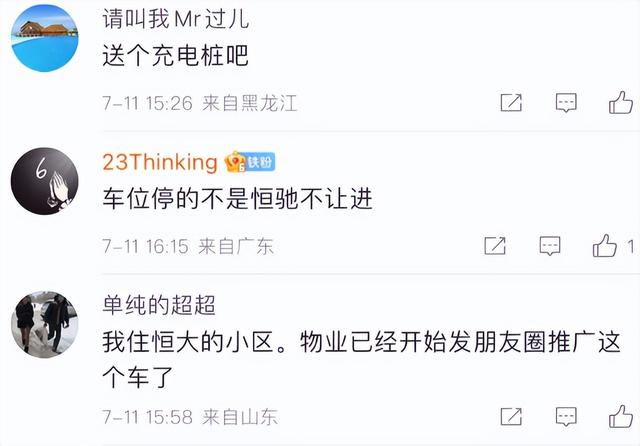
Task: Like 23Thinking's comment
Action: click(x=605, y=245)
